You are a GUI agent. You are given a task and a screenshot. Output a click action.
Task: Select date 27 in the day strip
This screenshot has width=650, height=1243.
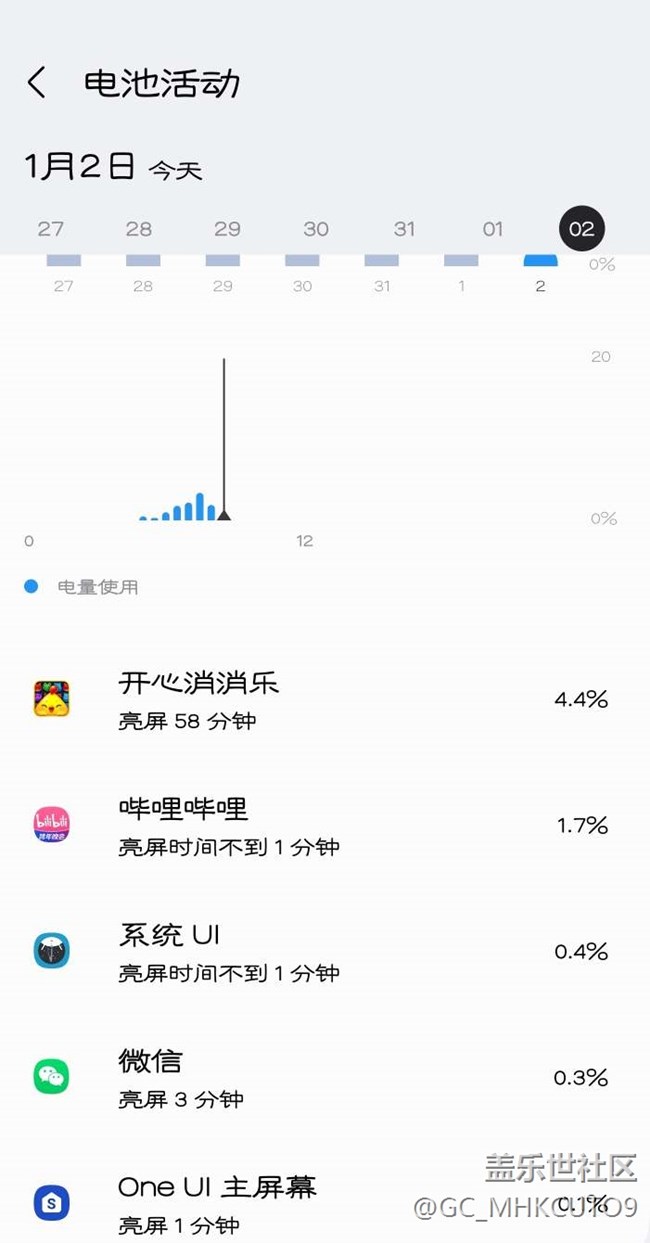(x=51, y=229)
